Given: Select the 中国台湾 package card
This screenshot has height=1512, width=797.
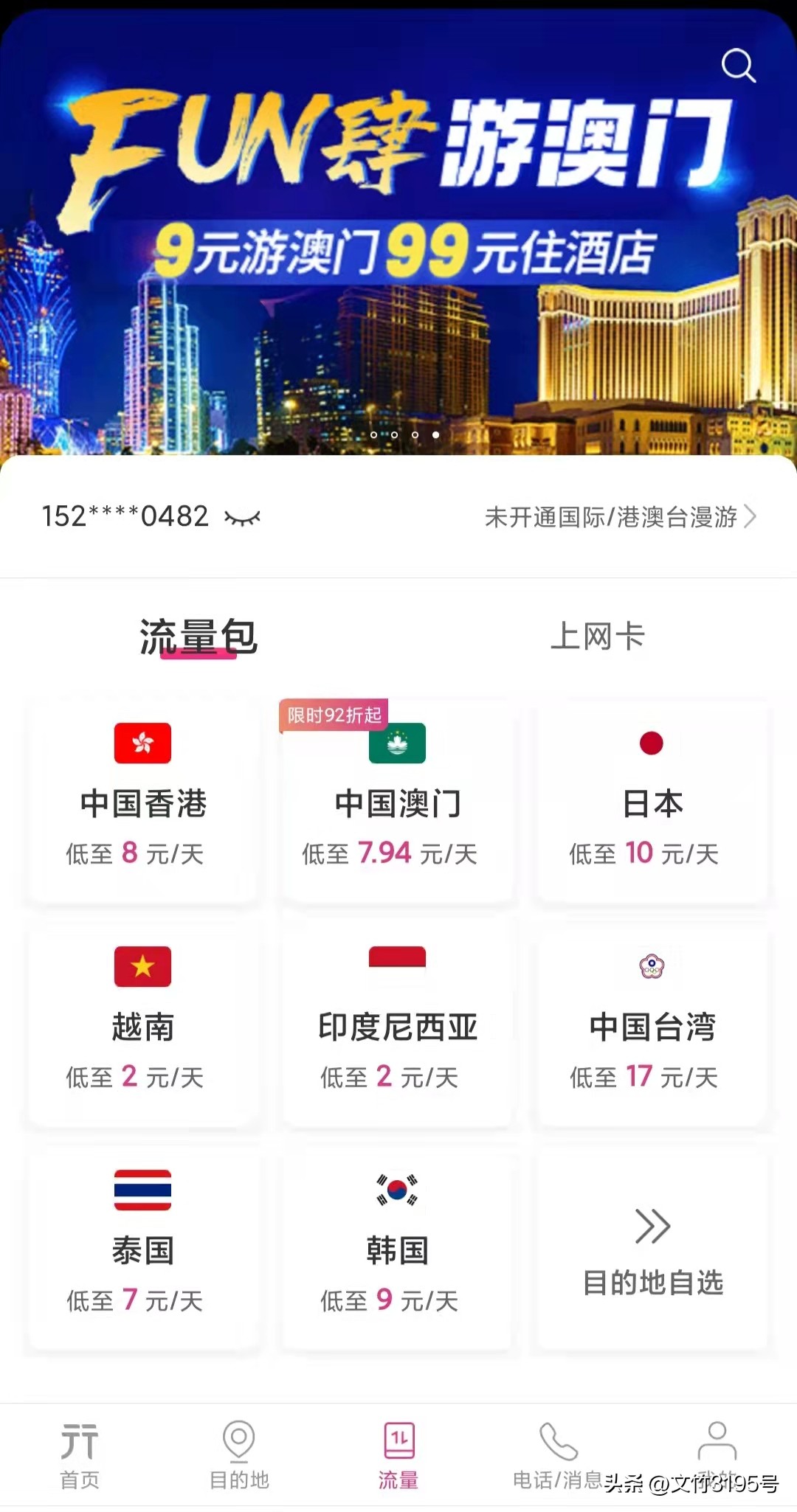Looking at the screenshot, I should pyautogui.click(x=652, y=1025).
